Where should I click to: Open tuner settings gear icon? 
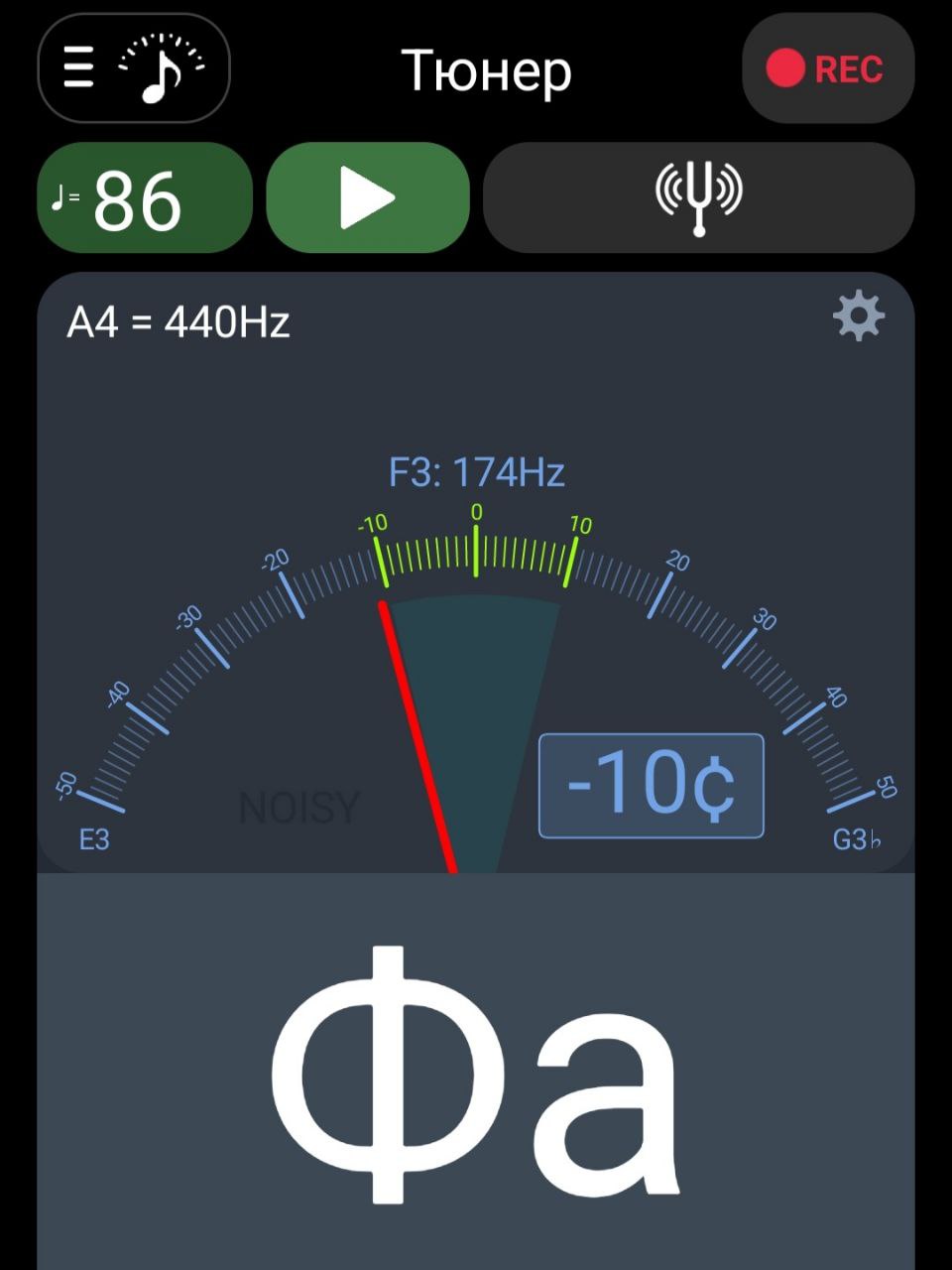(x=858, y=317)
